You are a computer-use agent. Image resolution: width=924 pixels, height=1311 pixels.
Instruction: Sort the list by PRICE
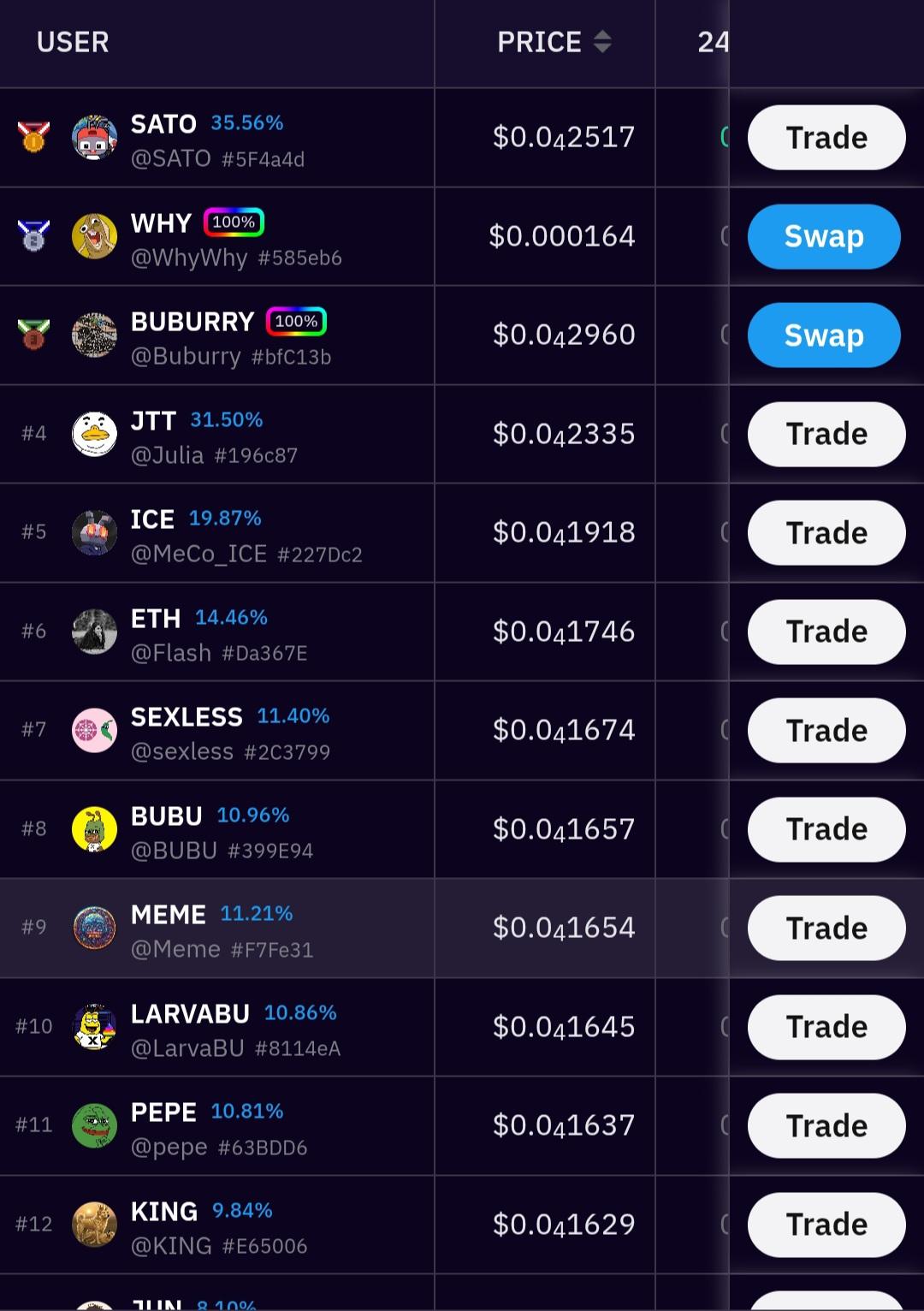(x=554, y=42)
